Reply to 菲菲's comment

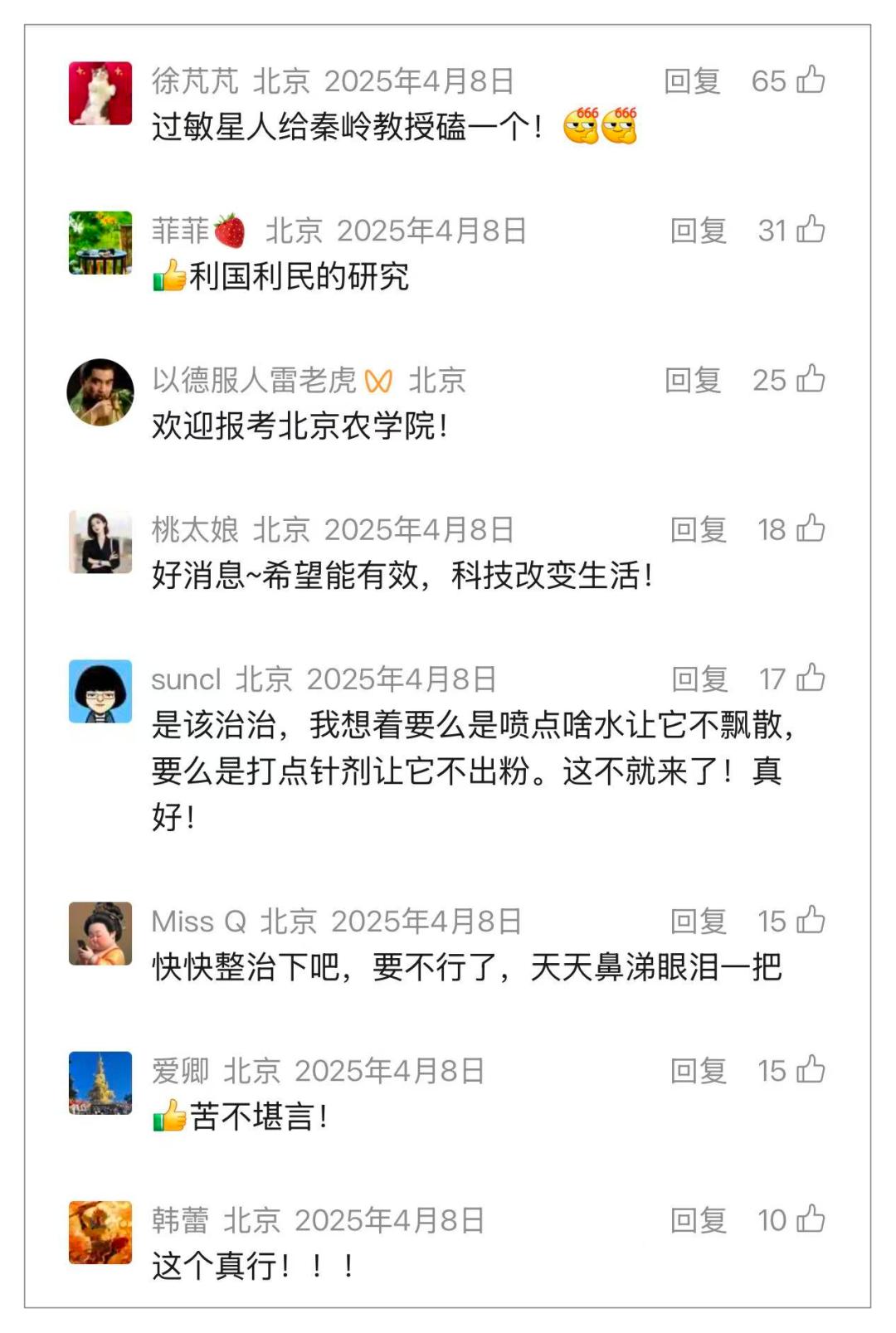tap(699, 231)
